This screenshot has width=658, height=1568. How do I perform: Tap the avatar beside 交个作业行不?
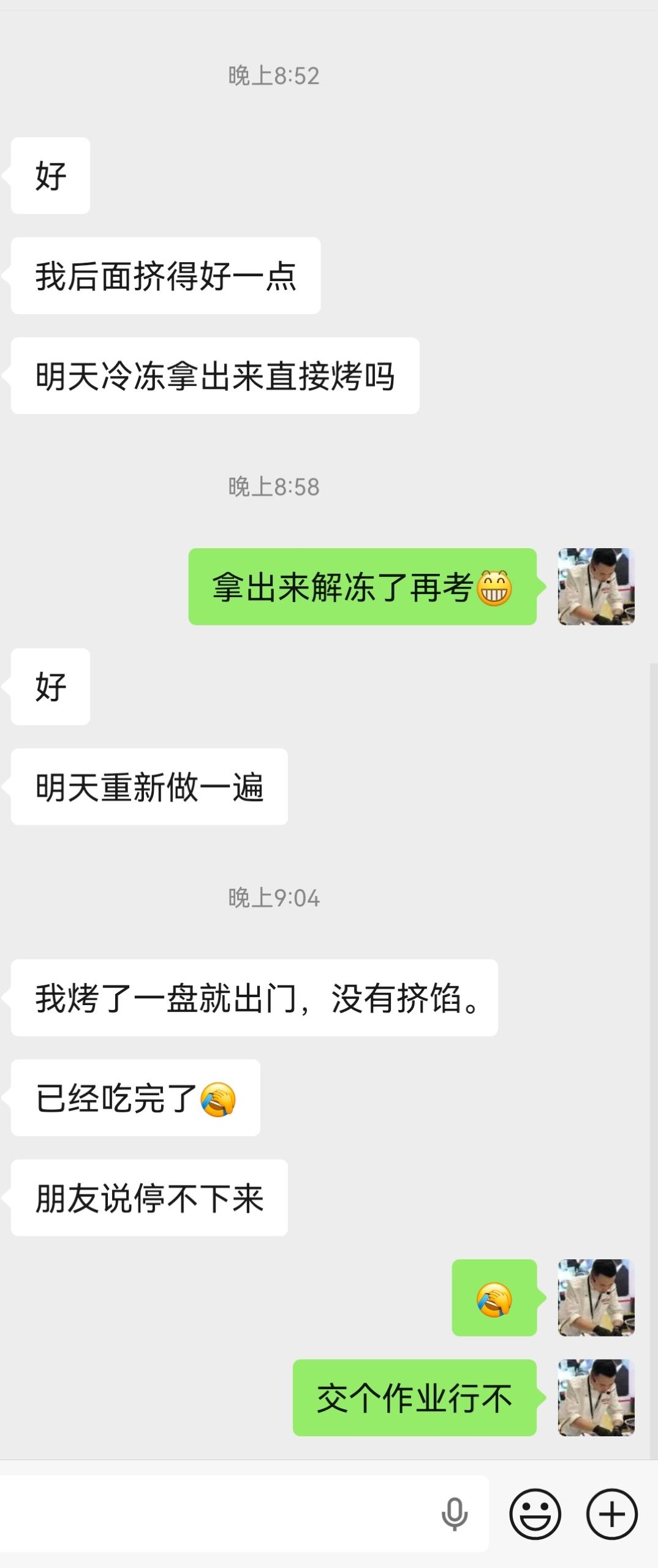tap(596, 1397)
